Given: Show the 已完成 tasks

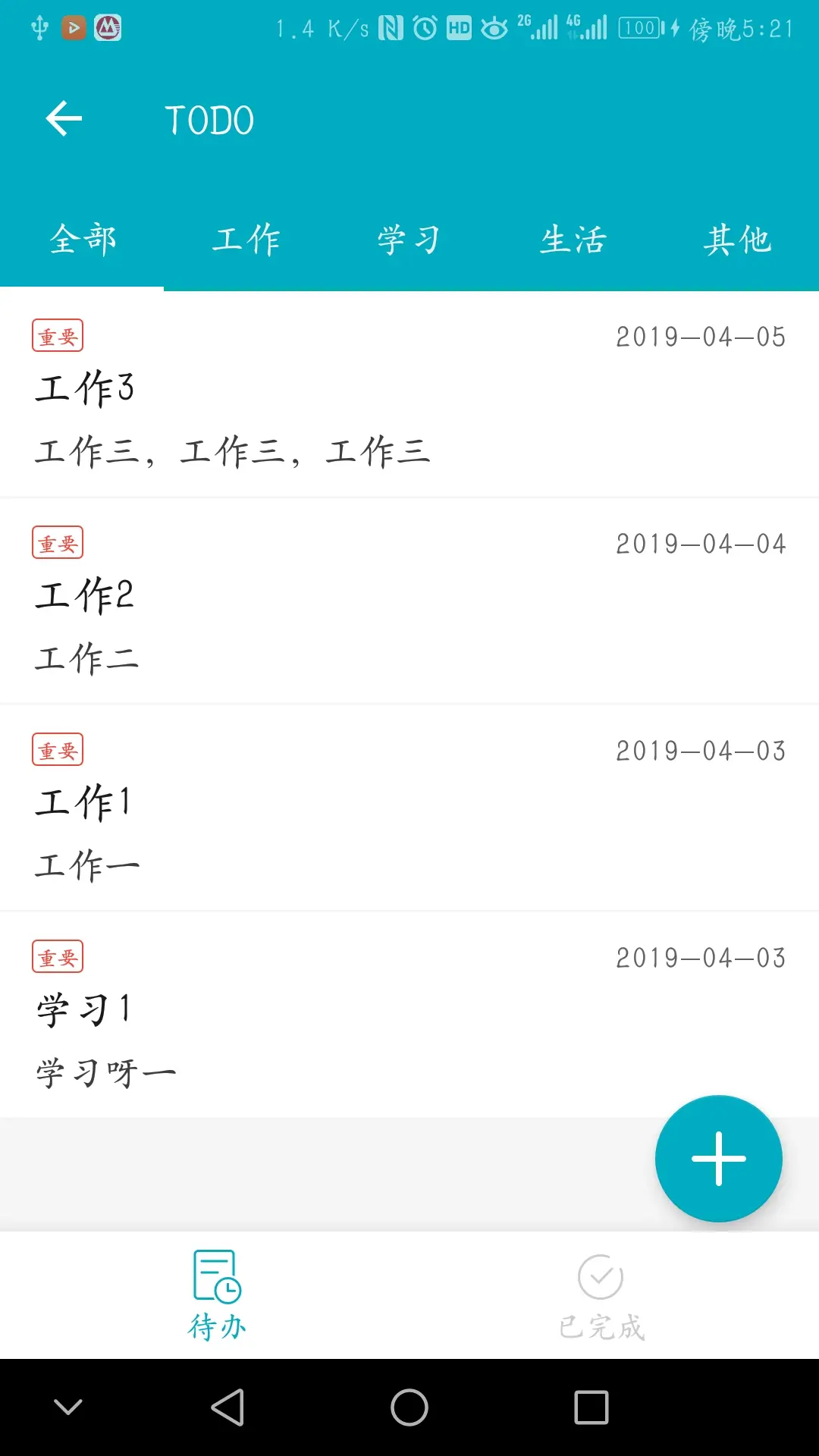Looking at the screenshot, I should pyautogui.click(x=601, y=1295).
